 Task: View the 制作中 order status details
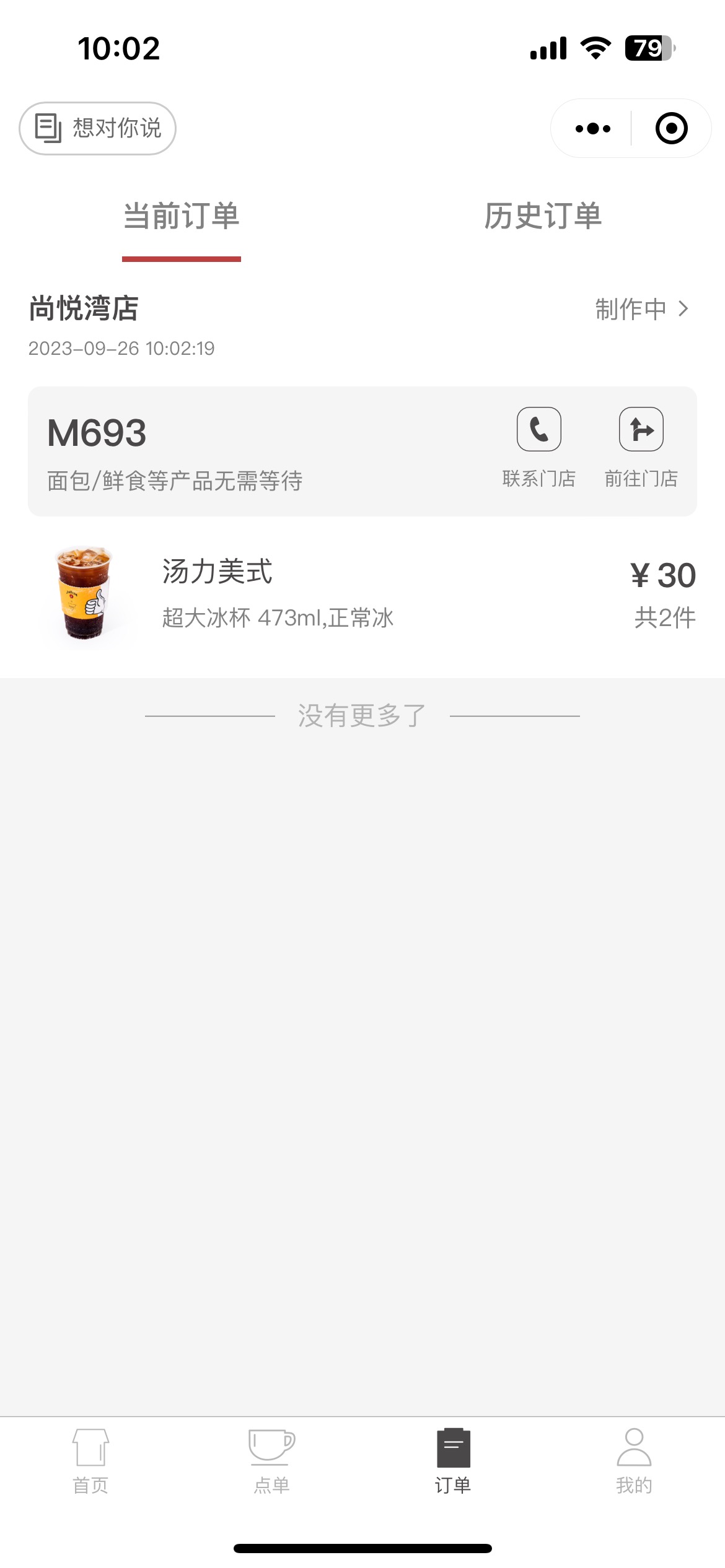click(643, 308)
